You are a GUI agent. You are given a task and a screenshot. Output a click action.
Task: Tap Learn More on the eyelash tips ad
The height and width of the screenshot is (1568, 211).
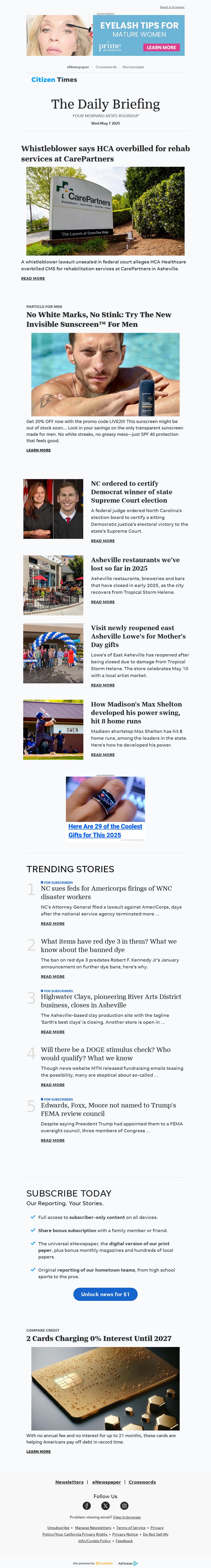point(161,47)
